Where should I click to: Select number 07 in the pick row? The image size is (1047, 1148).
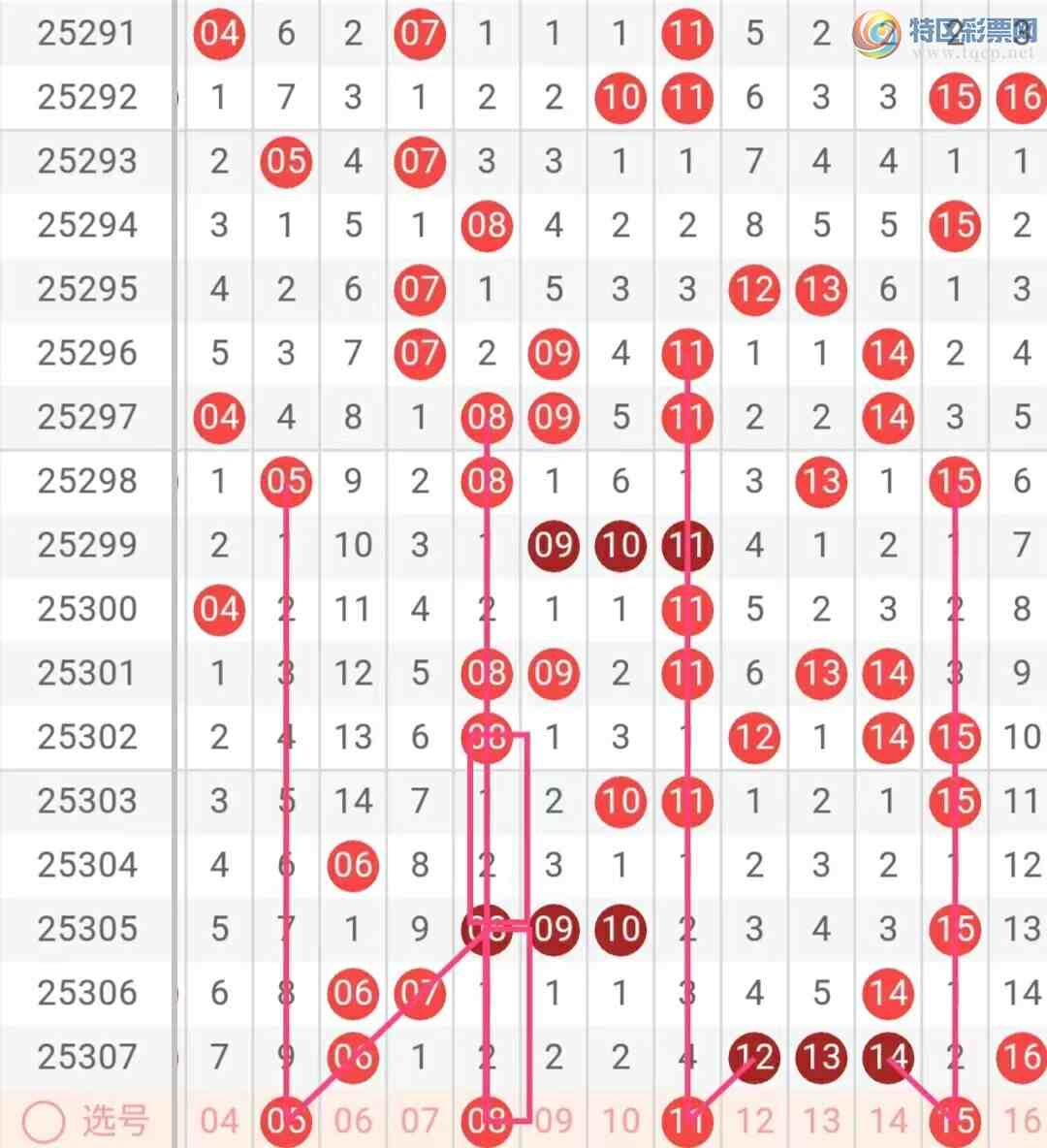(x=420, y=1121)
